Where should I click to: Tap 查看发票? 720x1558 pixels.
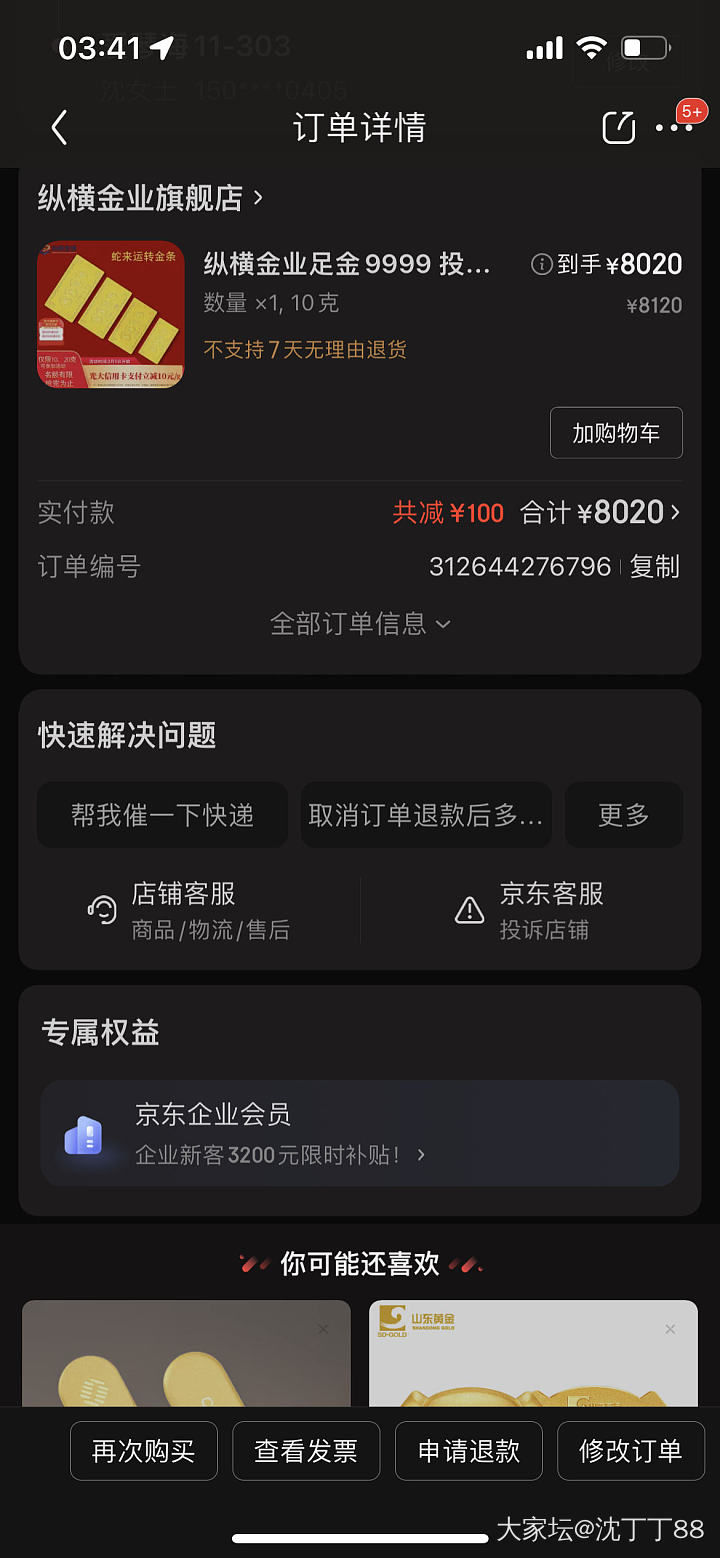(306, 1451)
